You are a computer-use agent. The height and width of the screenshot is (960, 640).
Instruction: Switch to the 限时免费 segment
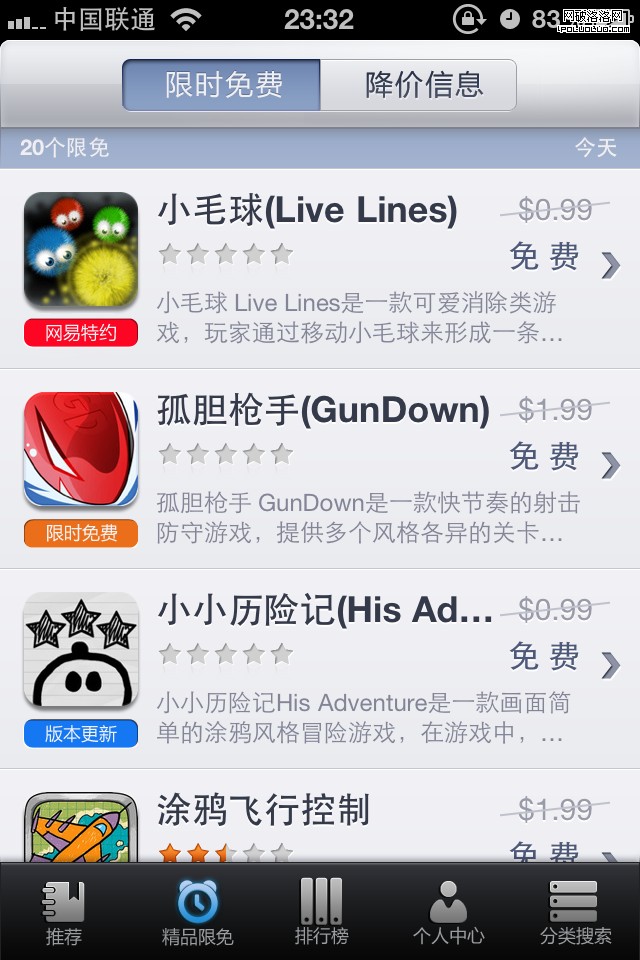click(x=222, y=85)
